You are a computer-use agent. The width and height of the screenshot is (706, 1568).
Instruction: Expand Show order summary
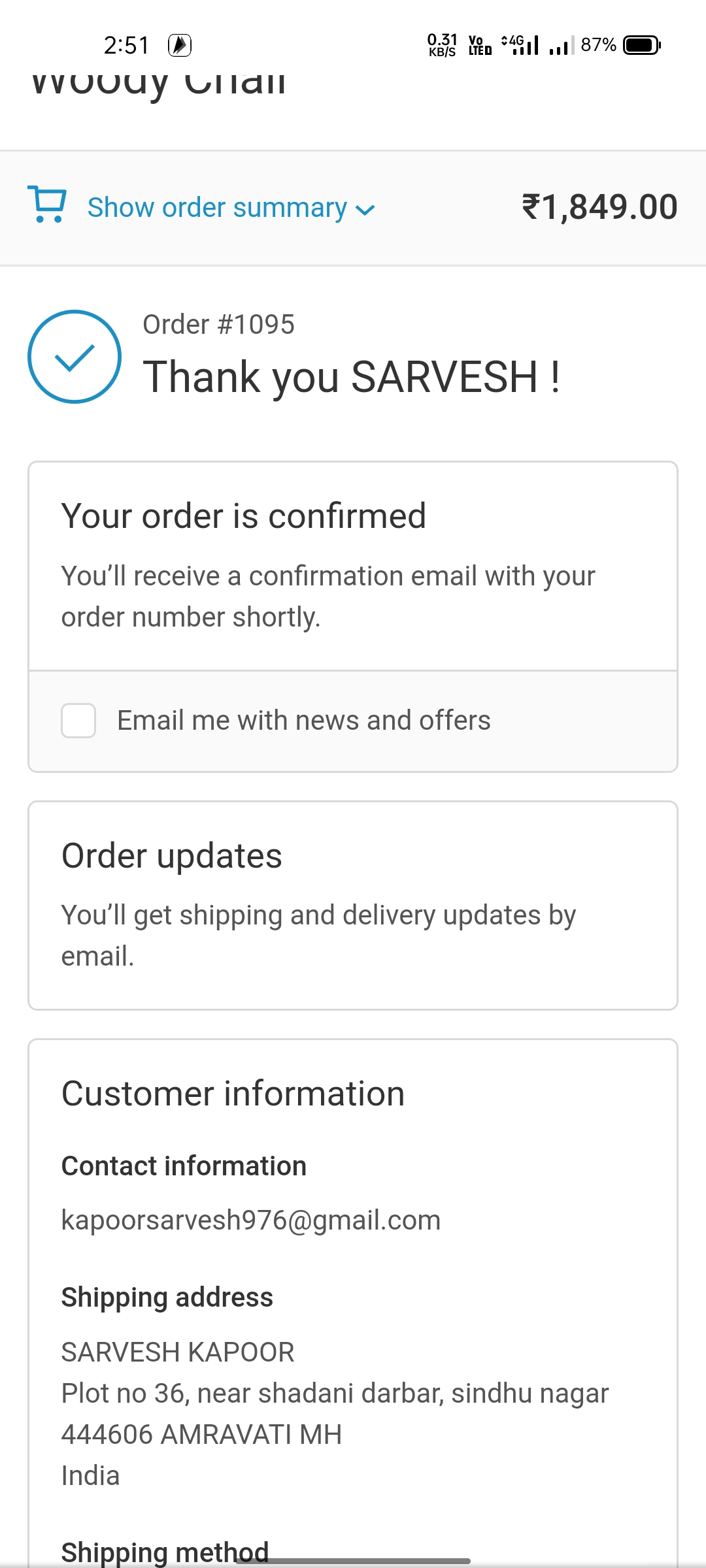tap(218, 208)
